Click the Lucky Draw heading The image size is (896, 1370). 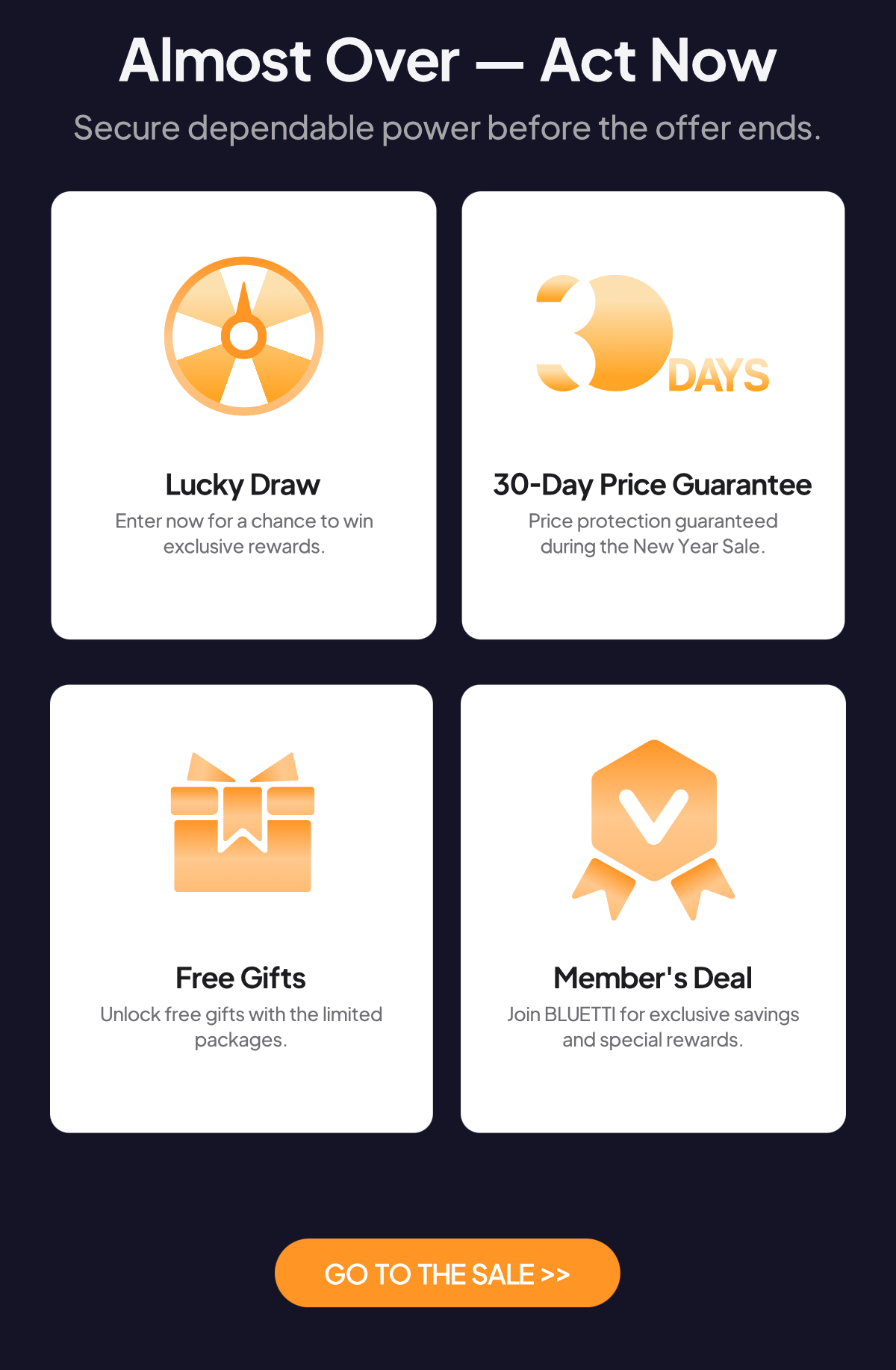point(242,484)
